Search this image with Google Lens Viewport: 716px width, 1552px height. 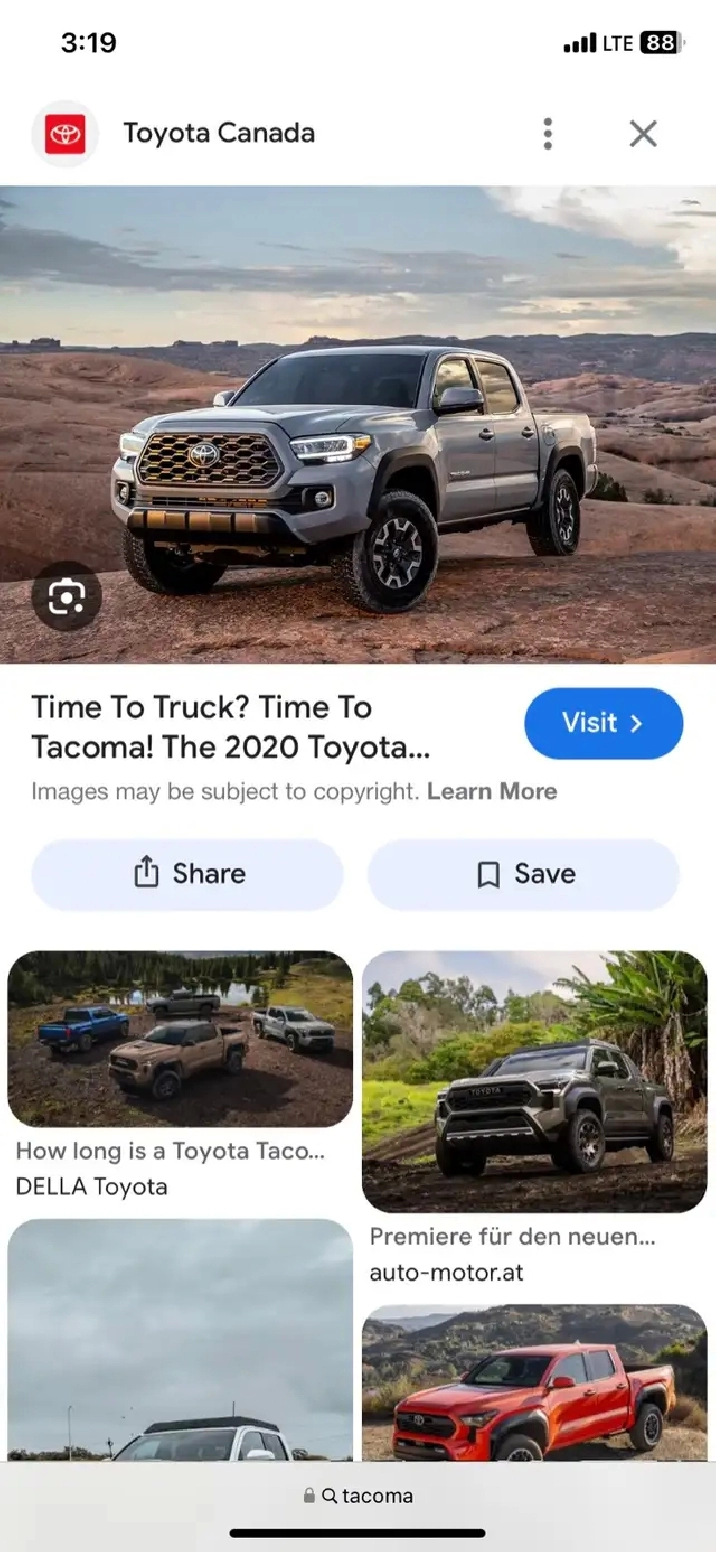tap(66, 597)
